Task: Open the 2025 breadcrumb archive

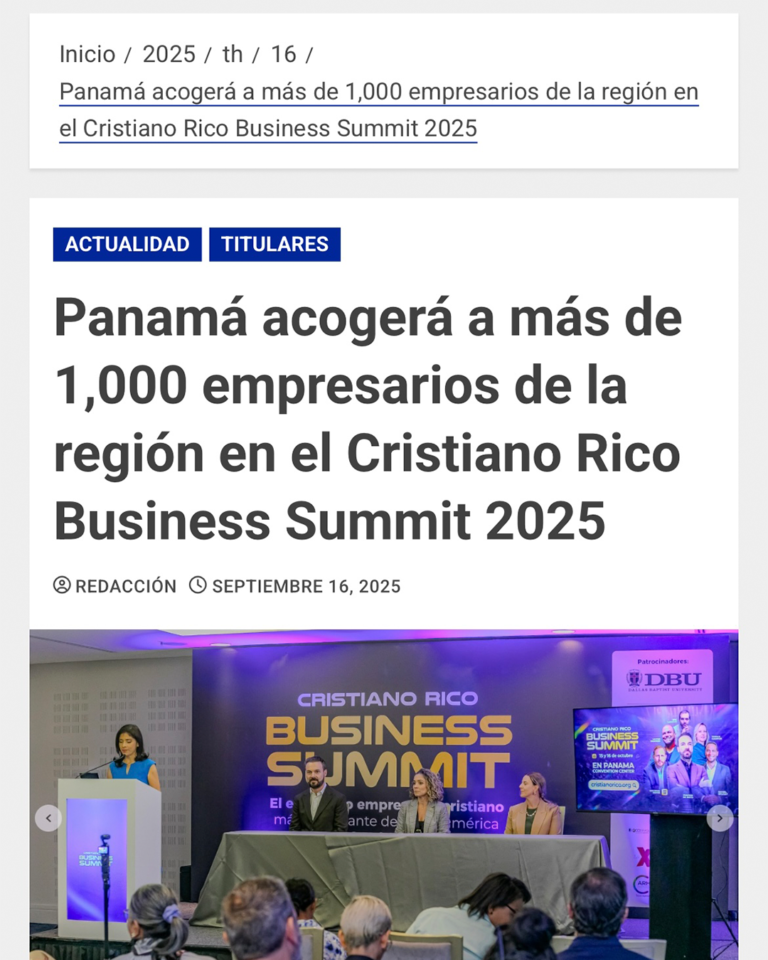Action: pos(169,54)
